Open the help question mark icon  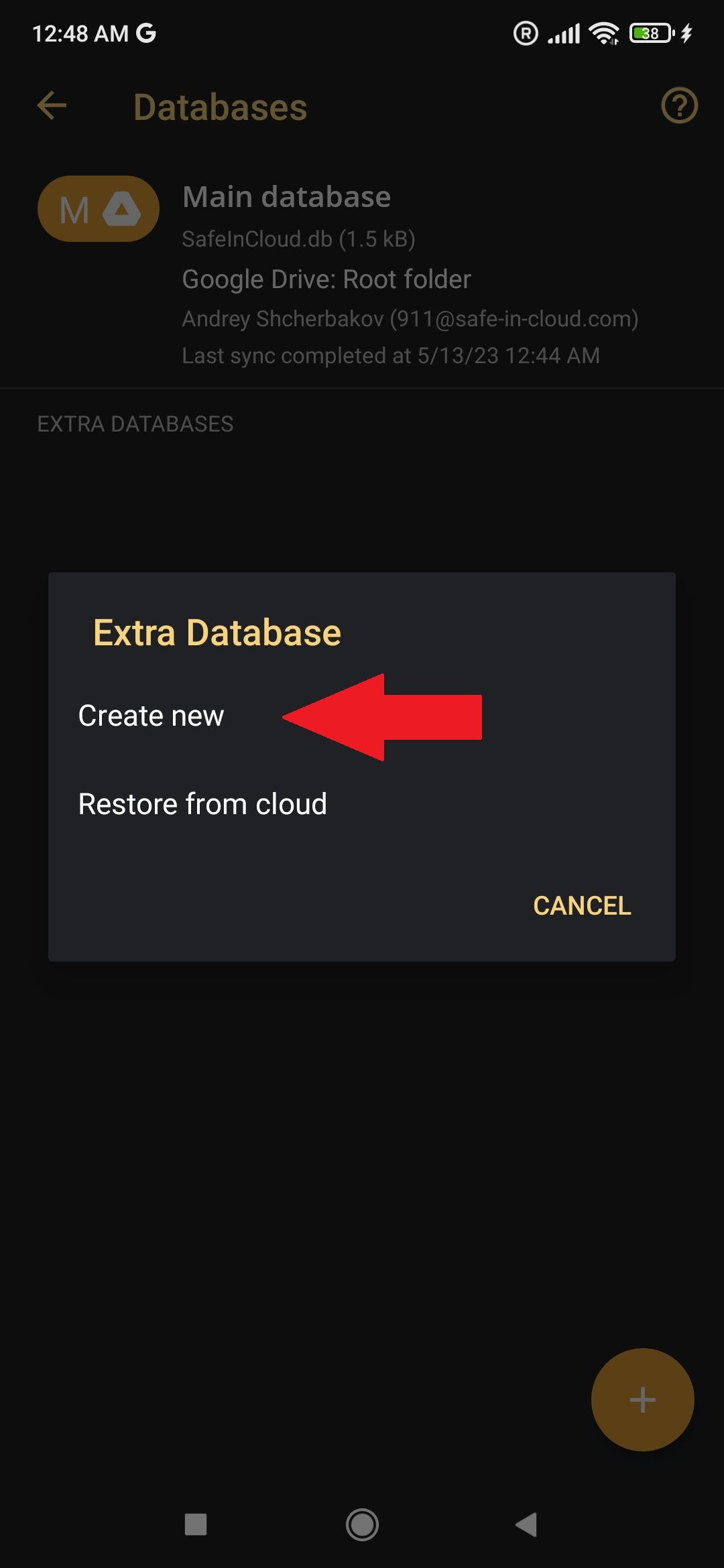[x=679, y=106]
